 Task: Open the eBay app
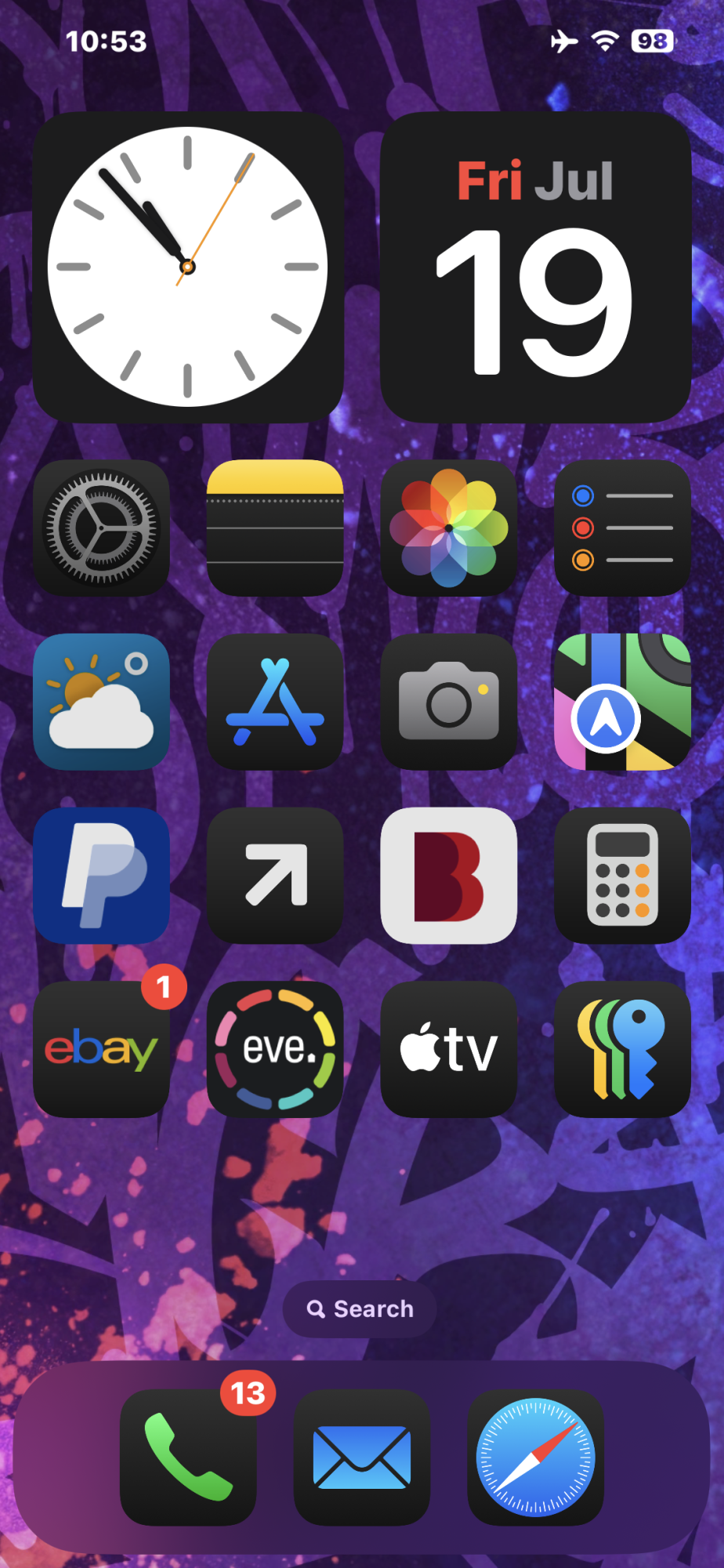101,1049
